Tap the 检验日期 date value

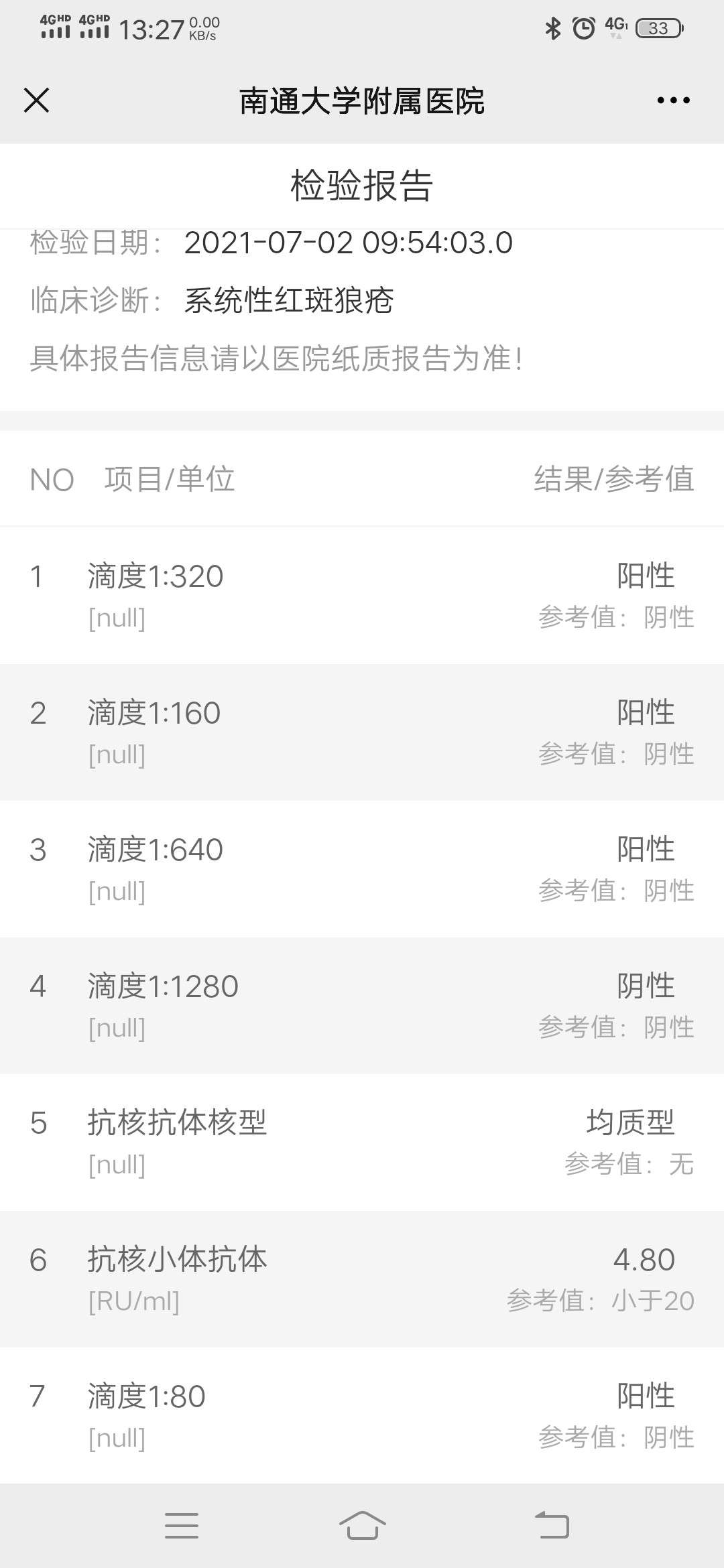pos(347,244)
